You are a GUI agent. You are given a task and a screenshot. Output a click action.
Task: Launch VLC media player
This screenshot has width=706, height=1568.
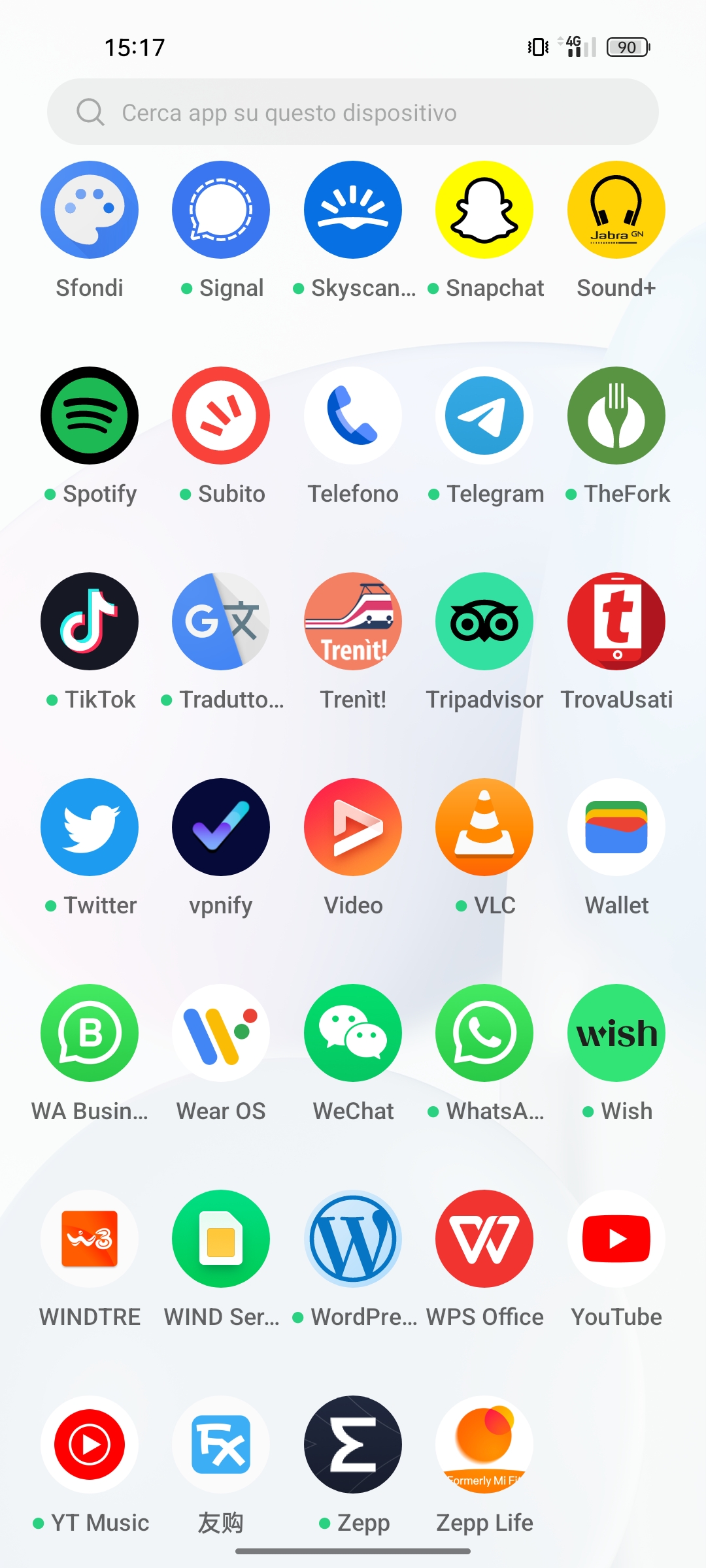click(484, 828)
